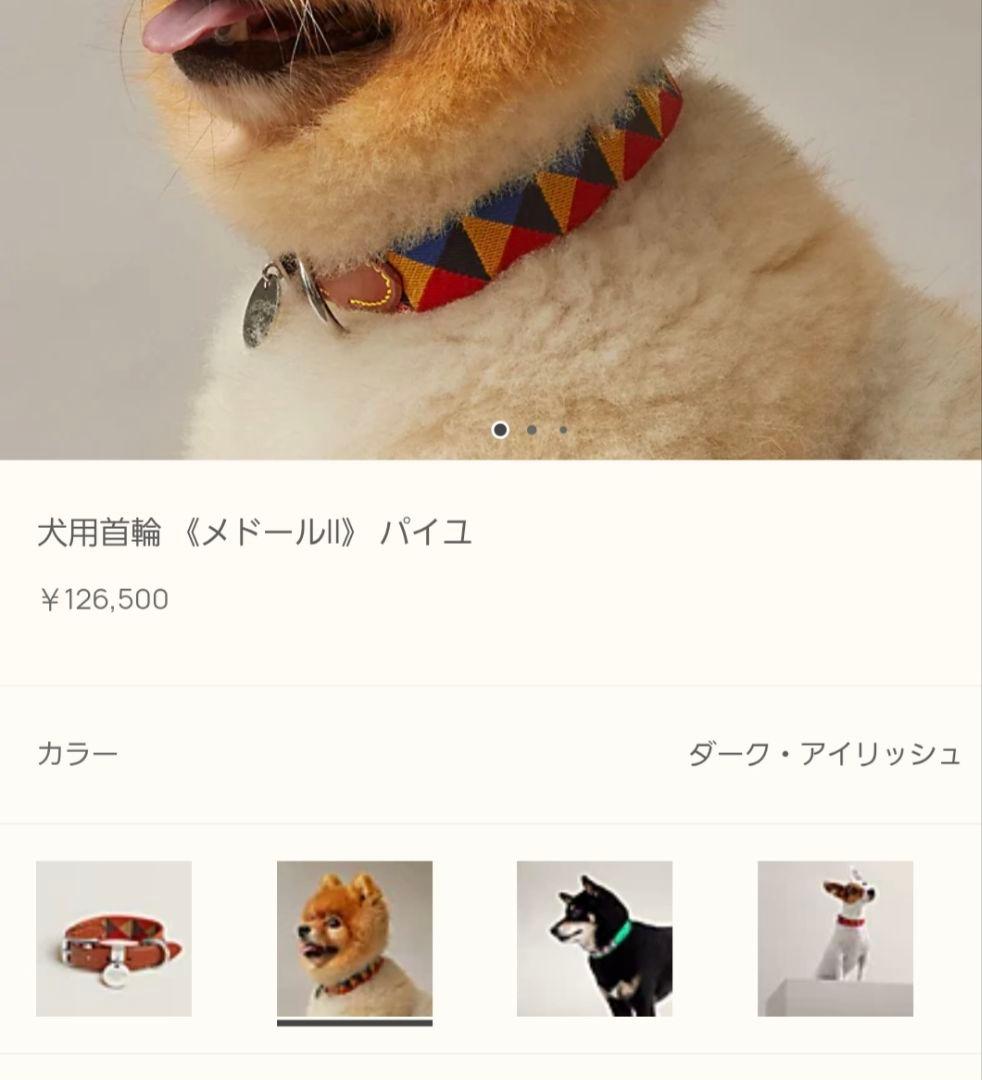Viewport: 982px width, 1080px height.
Task: Click the カラー section label
Action: (78, 753)
